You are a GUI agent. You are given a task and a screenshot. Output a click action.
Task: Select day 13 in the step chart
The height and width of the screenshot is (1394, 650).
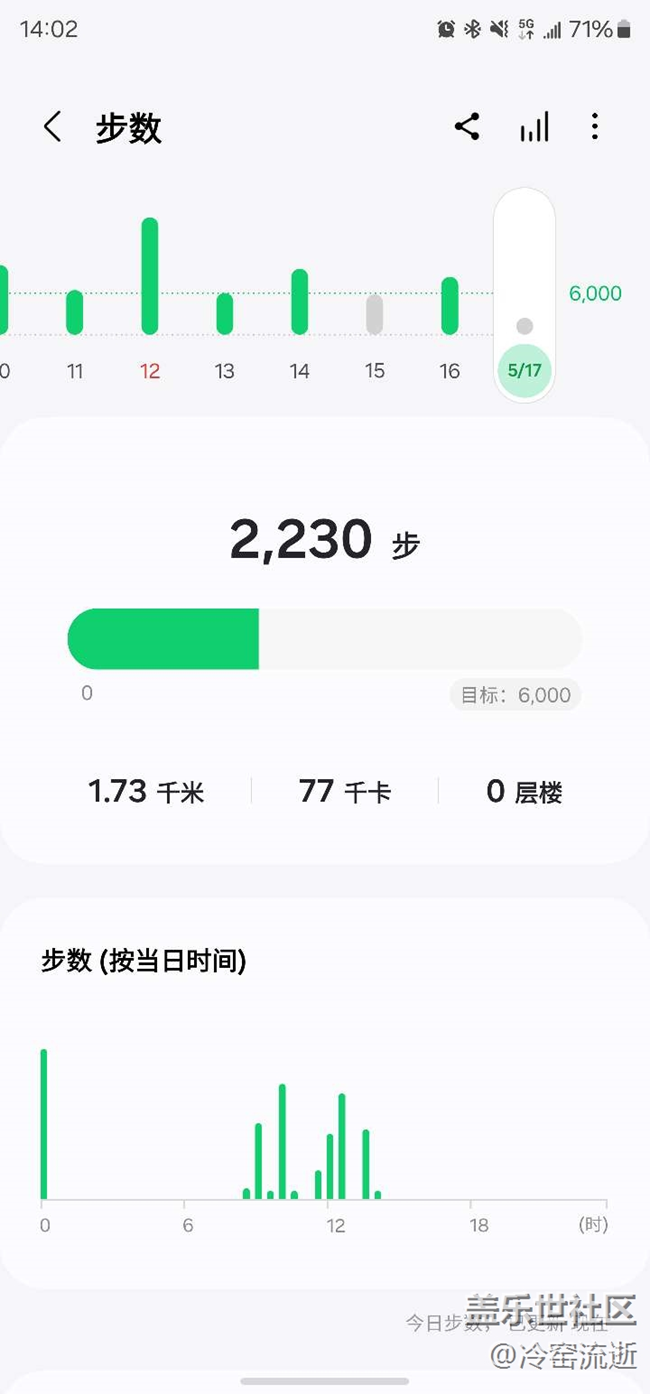(225, 371)
